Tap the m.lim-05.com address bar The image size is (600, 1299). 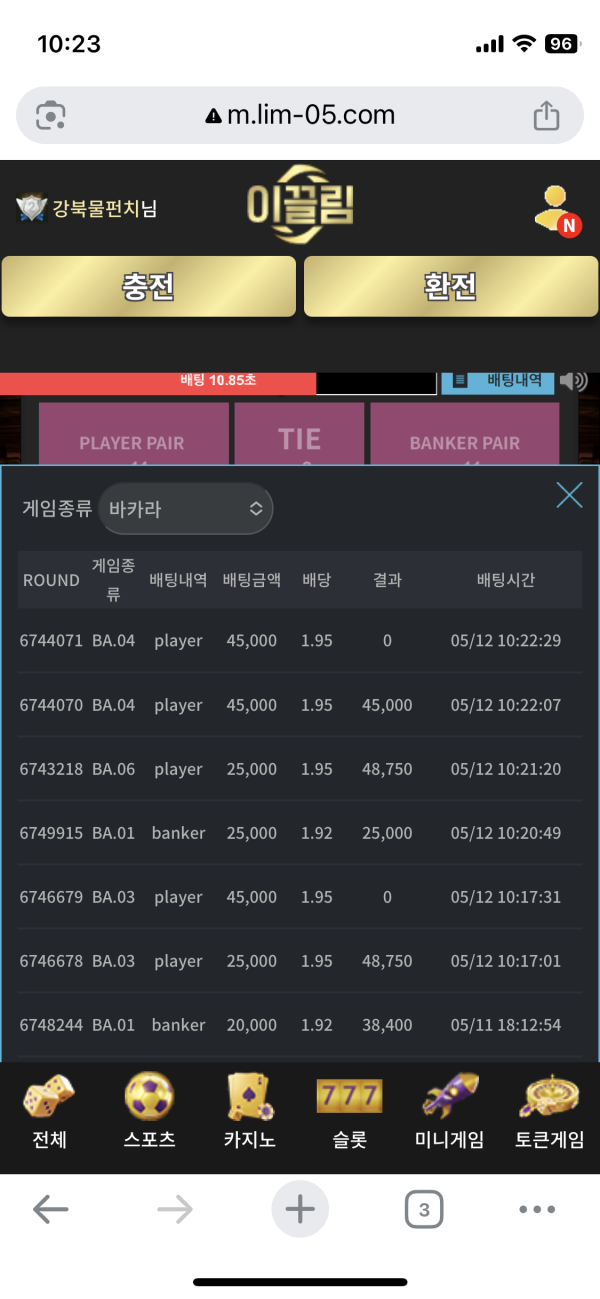click(300, 116)
